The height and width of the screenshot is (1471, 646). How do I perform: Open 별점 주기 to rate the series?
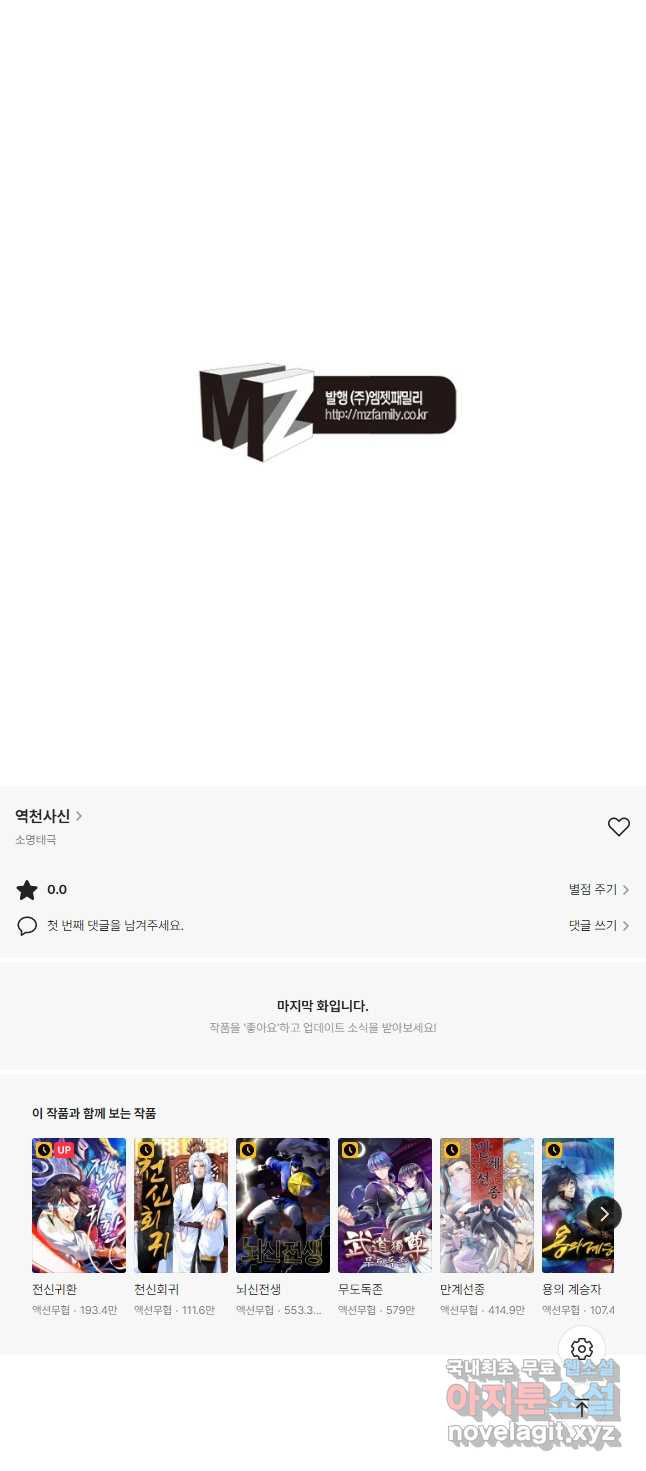599,890
